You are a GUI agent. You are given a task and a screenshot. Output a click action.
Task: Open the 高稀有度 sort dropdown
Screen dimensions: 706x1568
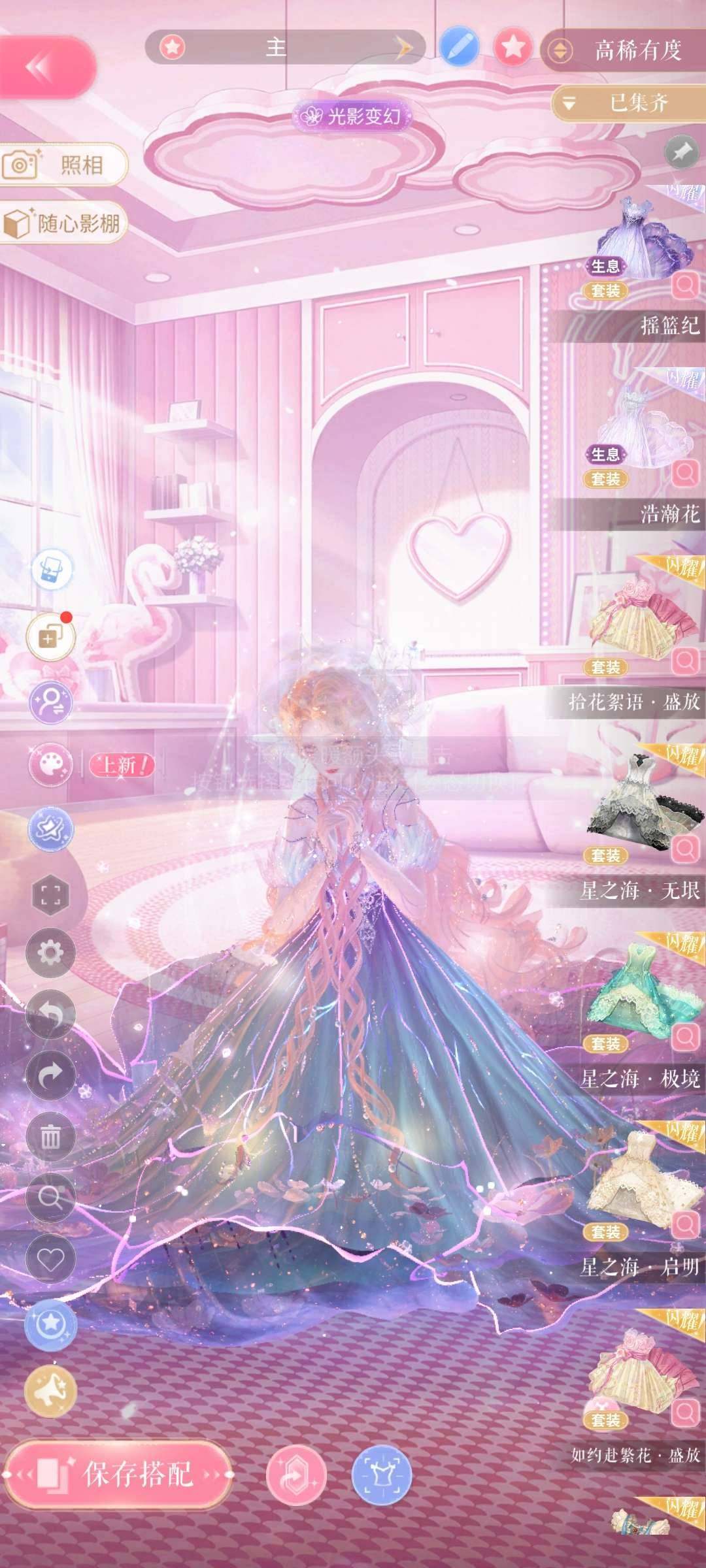(624, 50)
